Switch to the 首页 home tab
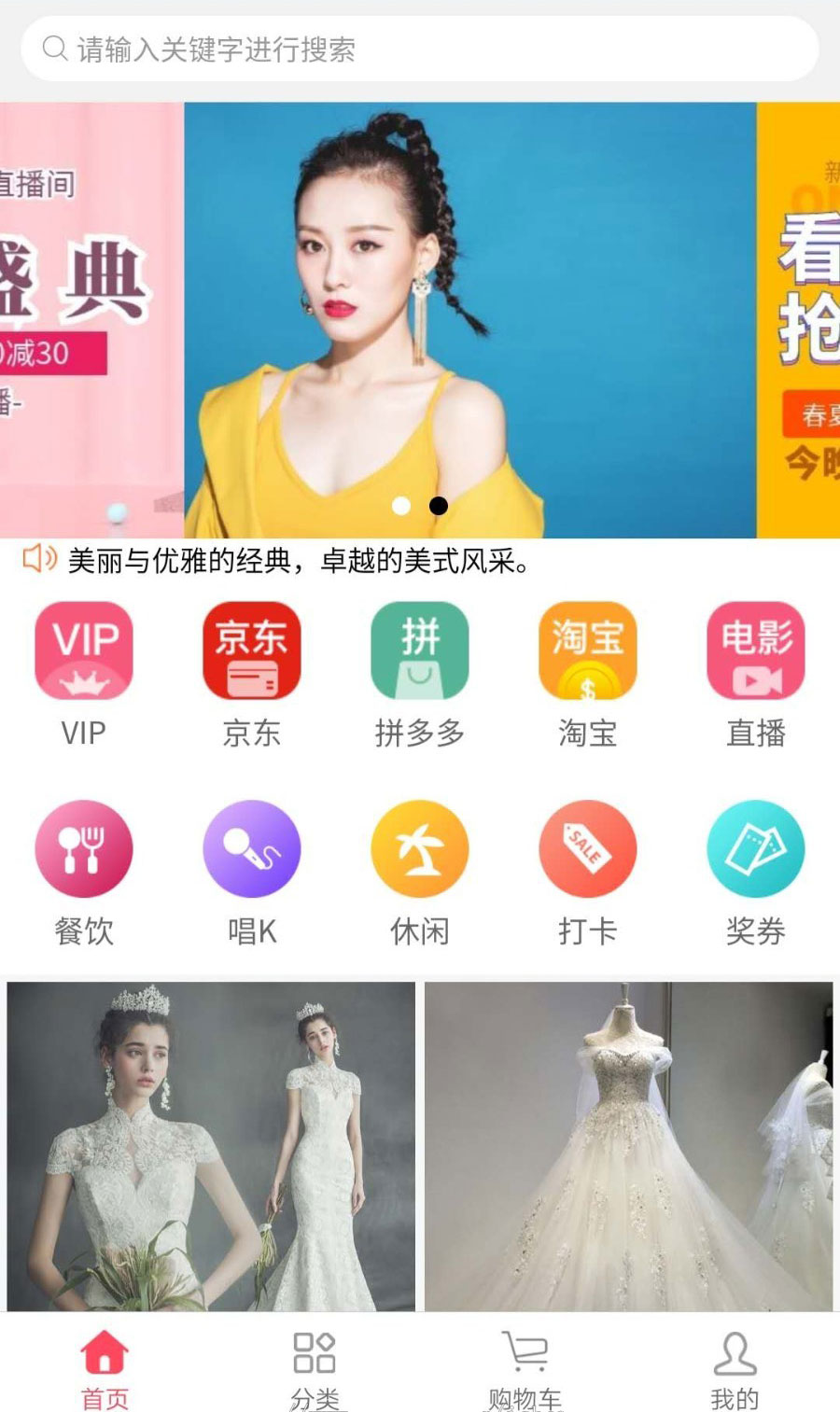 (x=105, y=1369)
